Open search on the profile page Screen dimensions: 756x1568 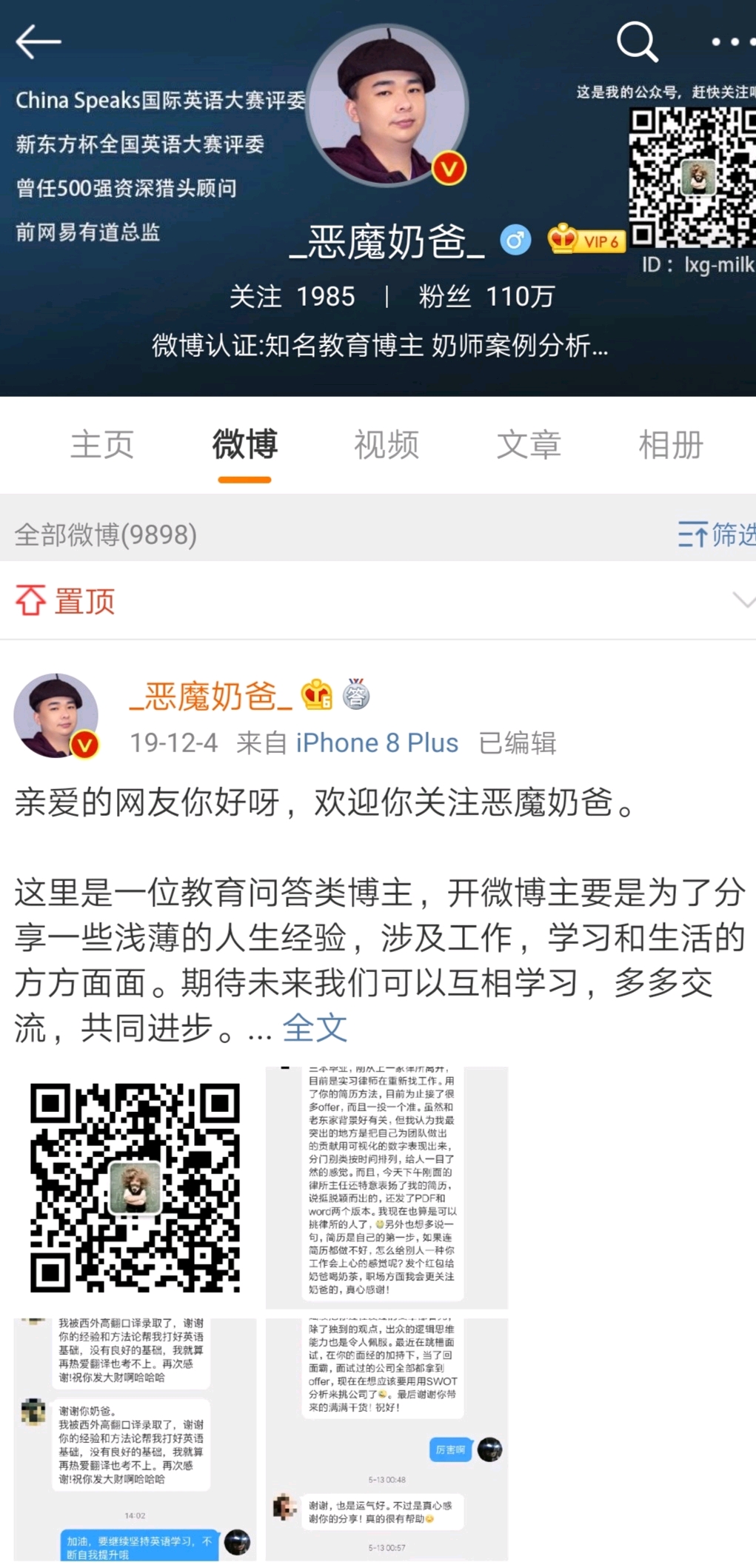(638, 42)
